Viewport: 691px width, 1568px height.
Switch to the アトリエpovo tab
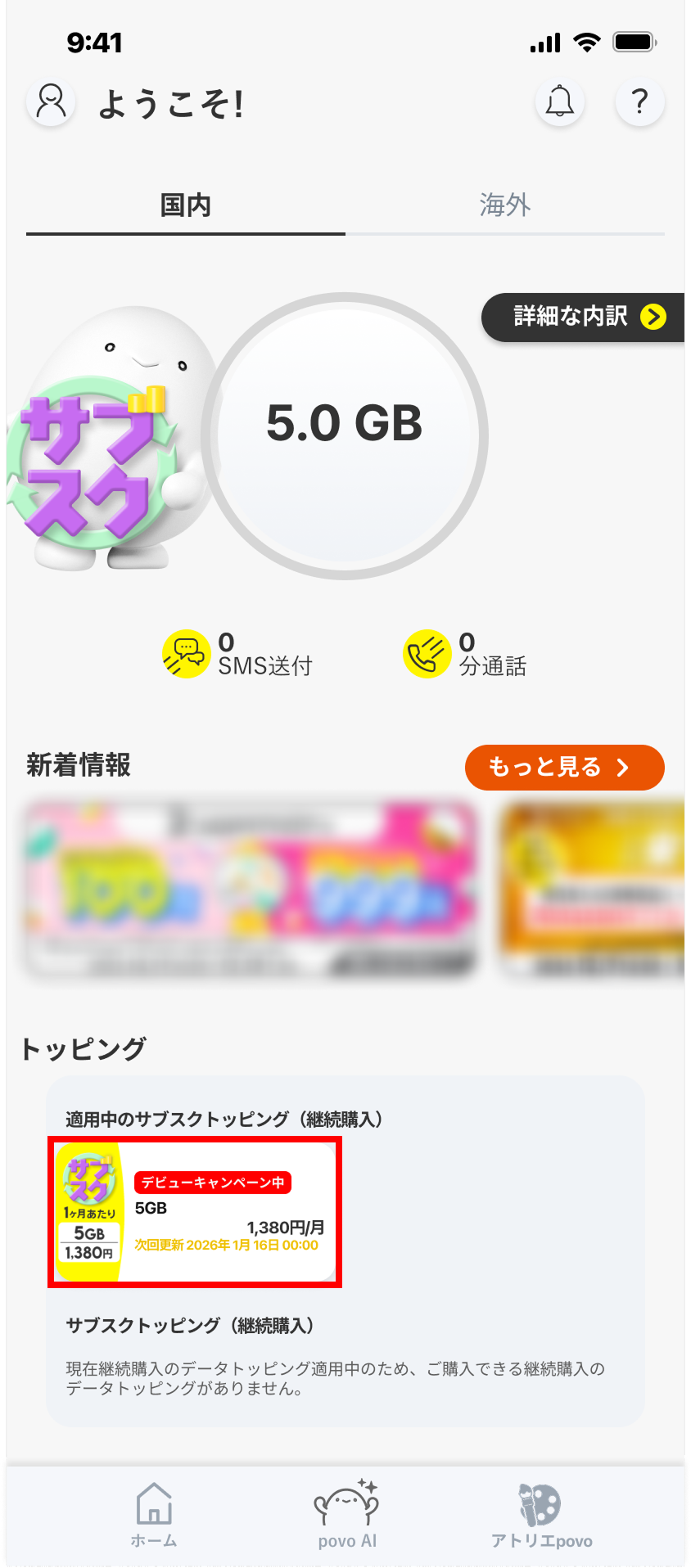541,1514
